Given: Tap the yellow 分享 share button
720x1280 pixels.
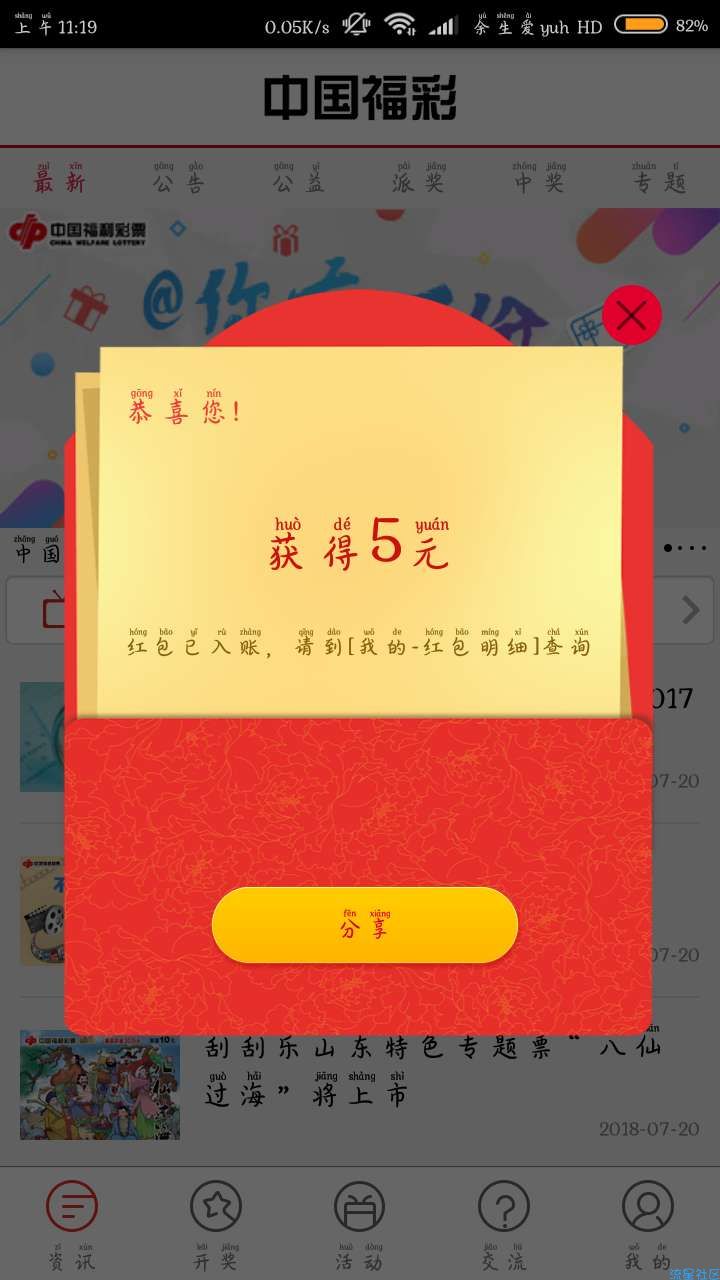Looking at the screenshot, I should 364,925.
